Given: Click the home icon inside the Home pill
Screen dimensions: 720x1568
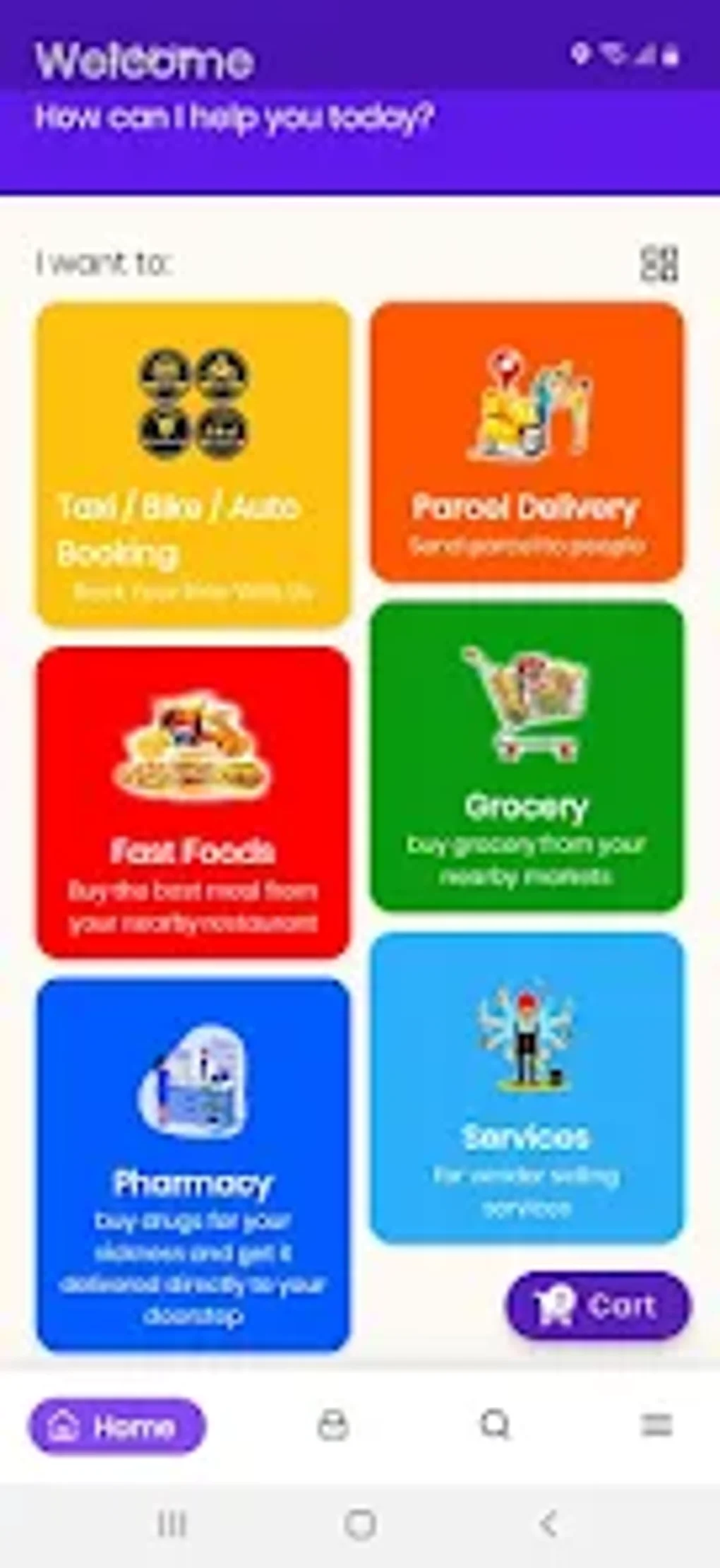Looking at the screenshot, I should pyautogui.click(x=62, y=1426).
